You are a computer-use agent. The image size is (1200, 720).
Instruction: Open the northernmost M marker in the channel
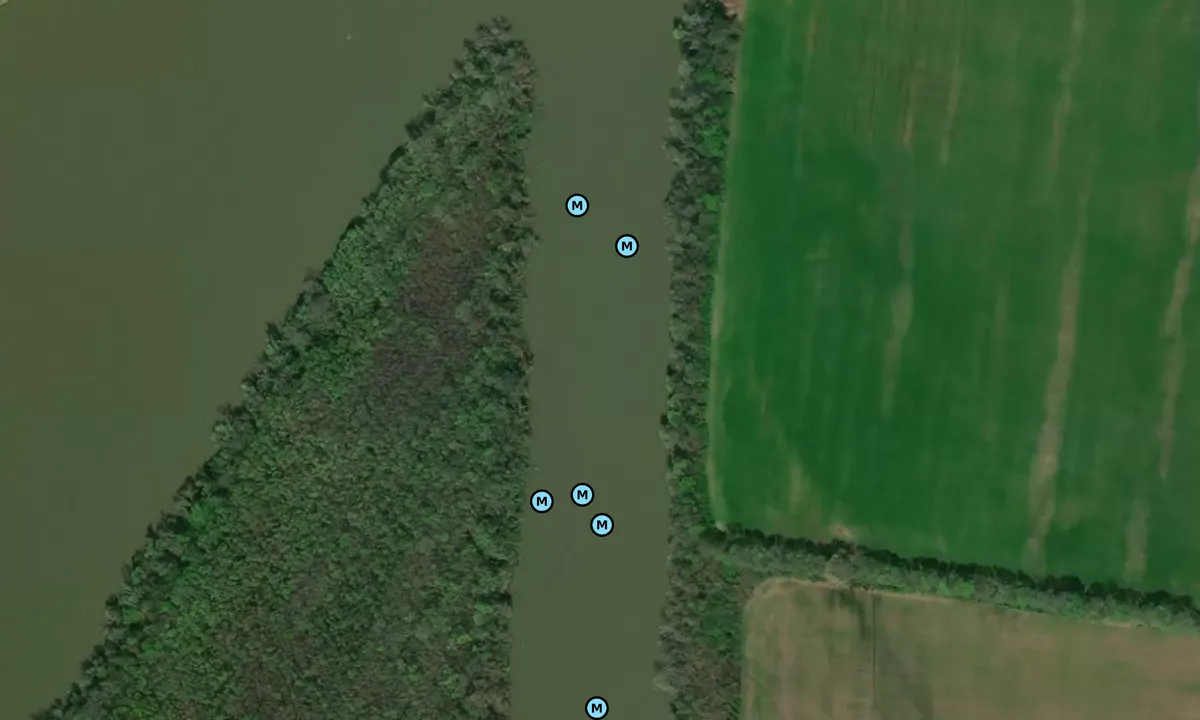coord(577,206)
